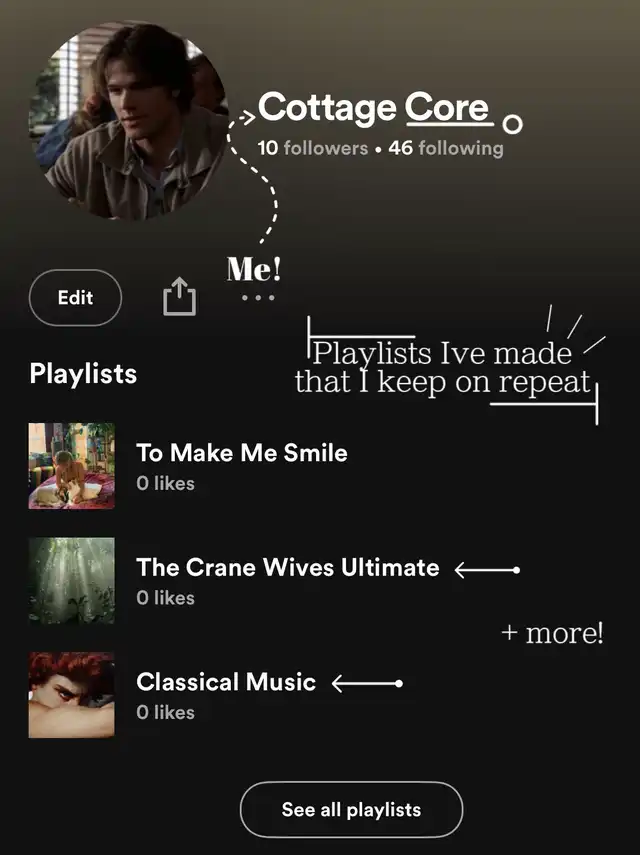Tap the Edit profile button

tap(75, 298)
